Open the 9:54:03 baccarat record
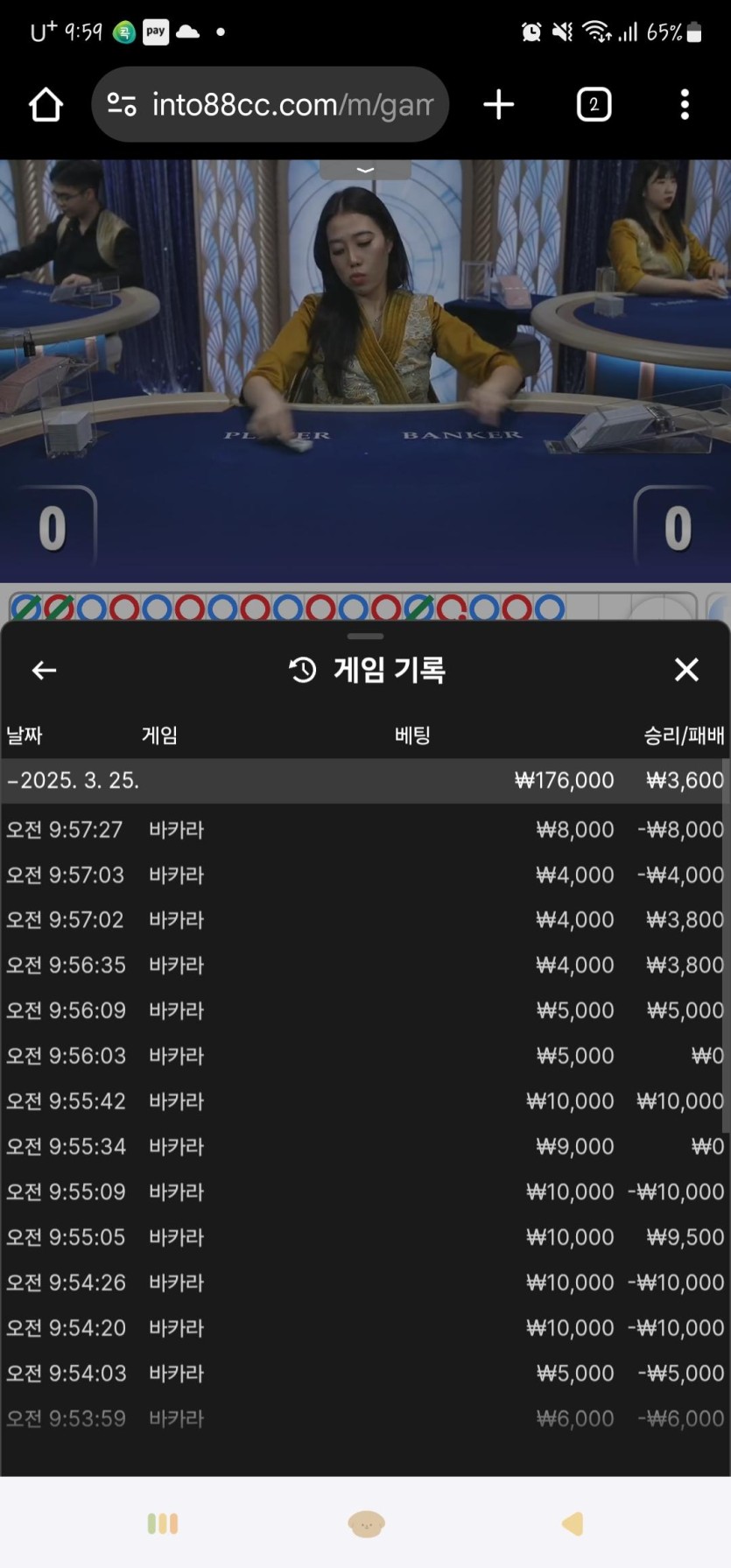 365,1373
